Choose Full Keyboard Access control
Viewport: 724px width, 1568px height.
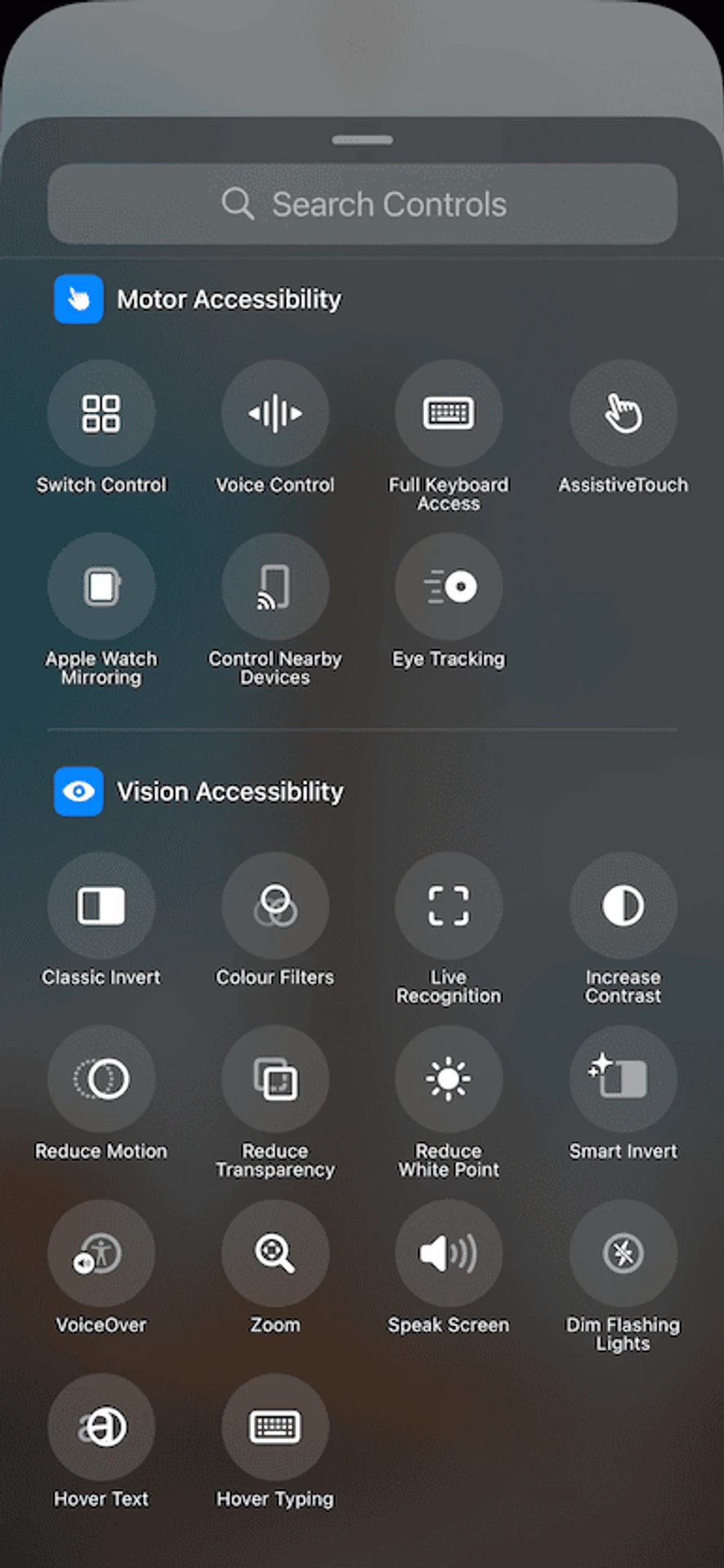449,413
